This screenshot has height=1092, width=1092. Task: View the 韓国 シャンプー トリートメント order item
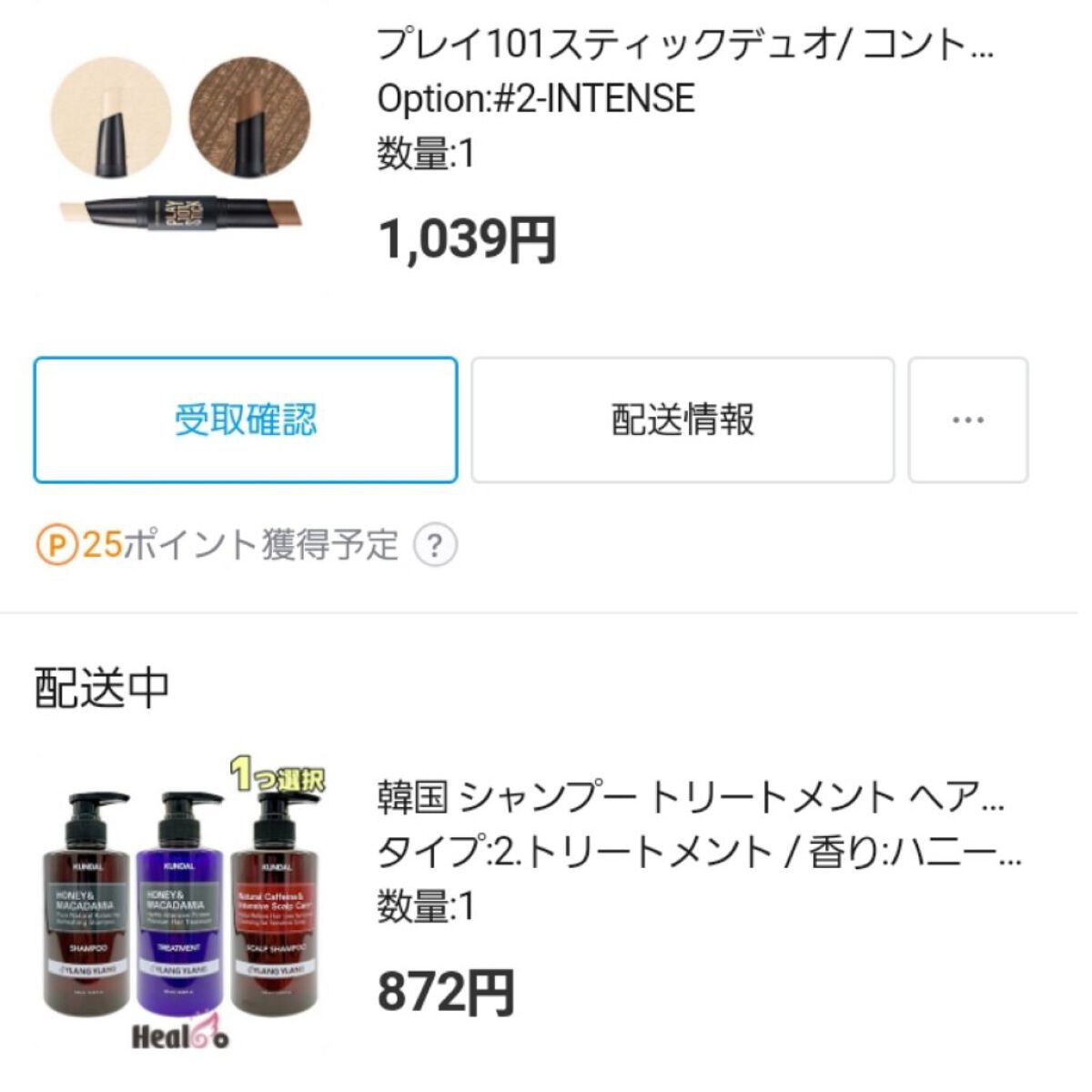click(690, 798)
